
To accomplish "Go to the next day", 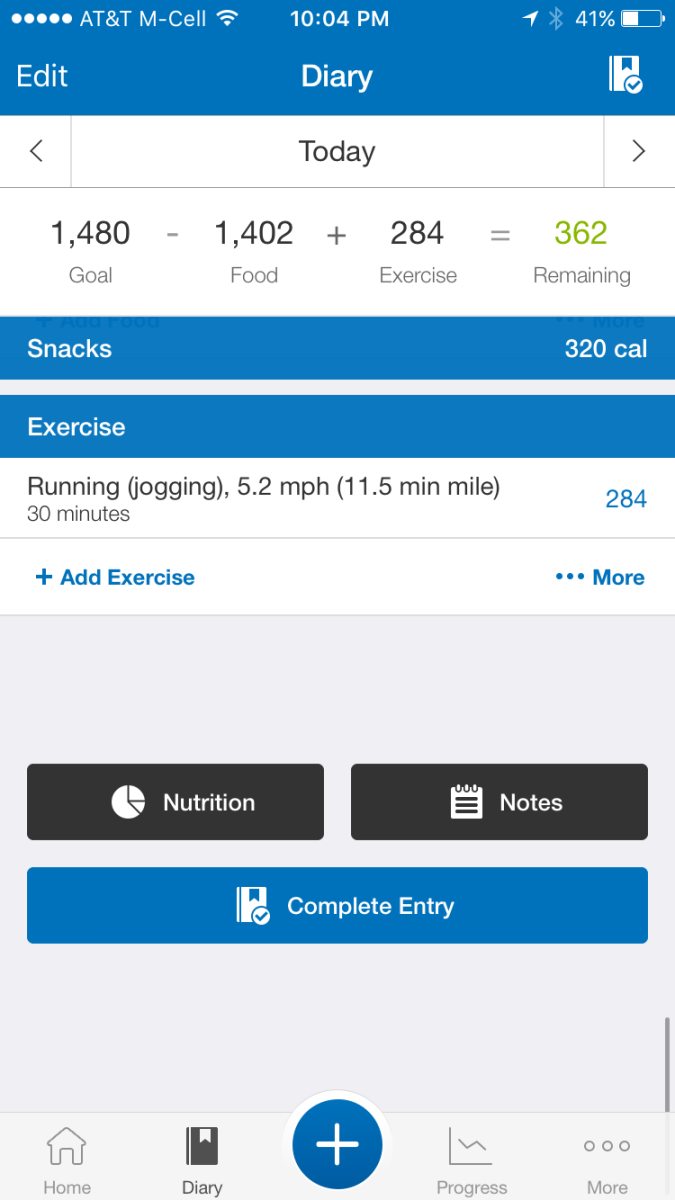I will coord(639,151).
